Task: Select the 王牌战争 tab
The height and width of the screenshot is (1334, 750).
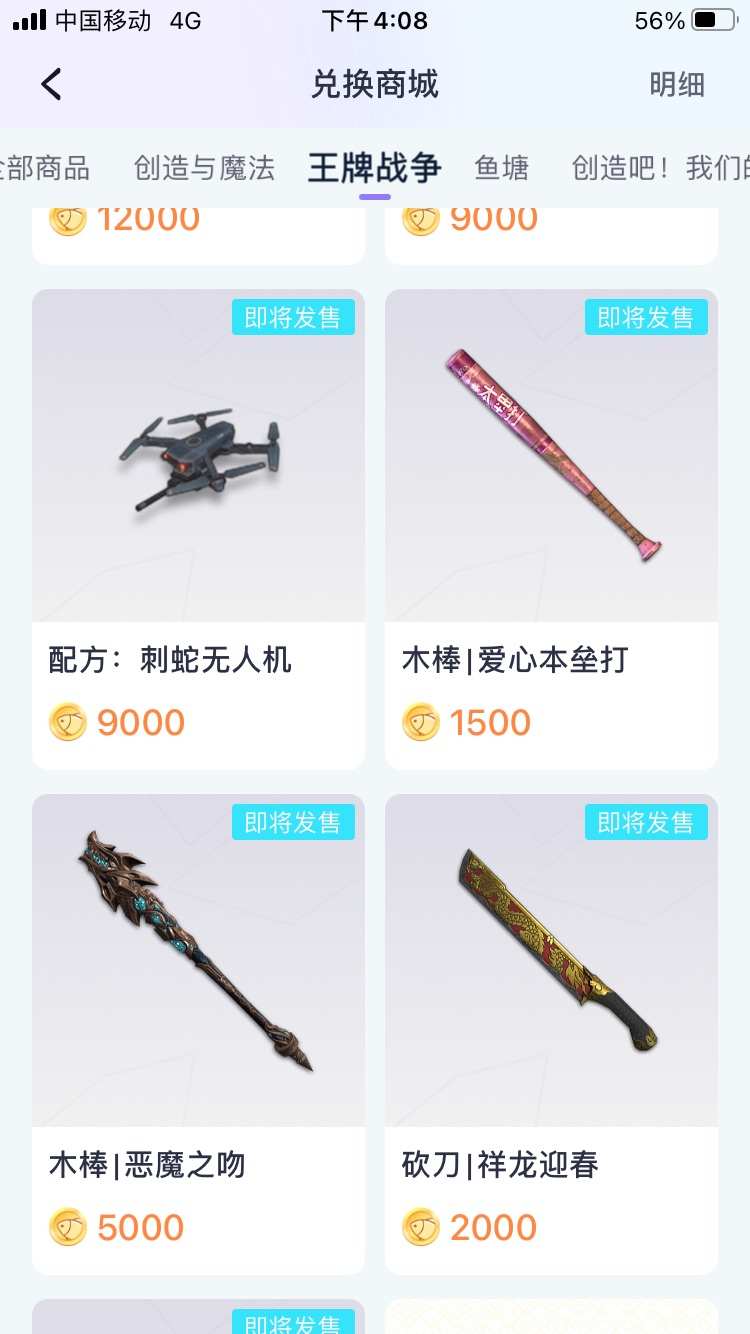Action: point(374,168)
